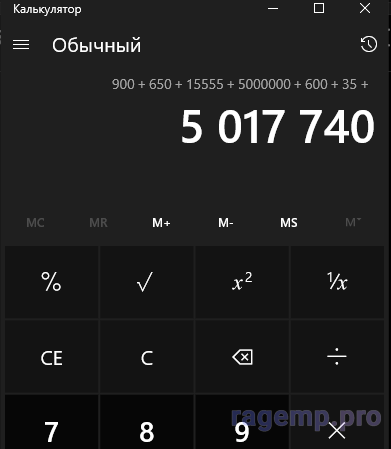Maximize the calculator window
The image size is (391, 449).
pos(319,8)
